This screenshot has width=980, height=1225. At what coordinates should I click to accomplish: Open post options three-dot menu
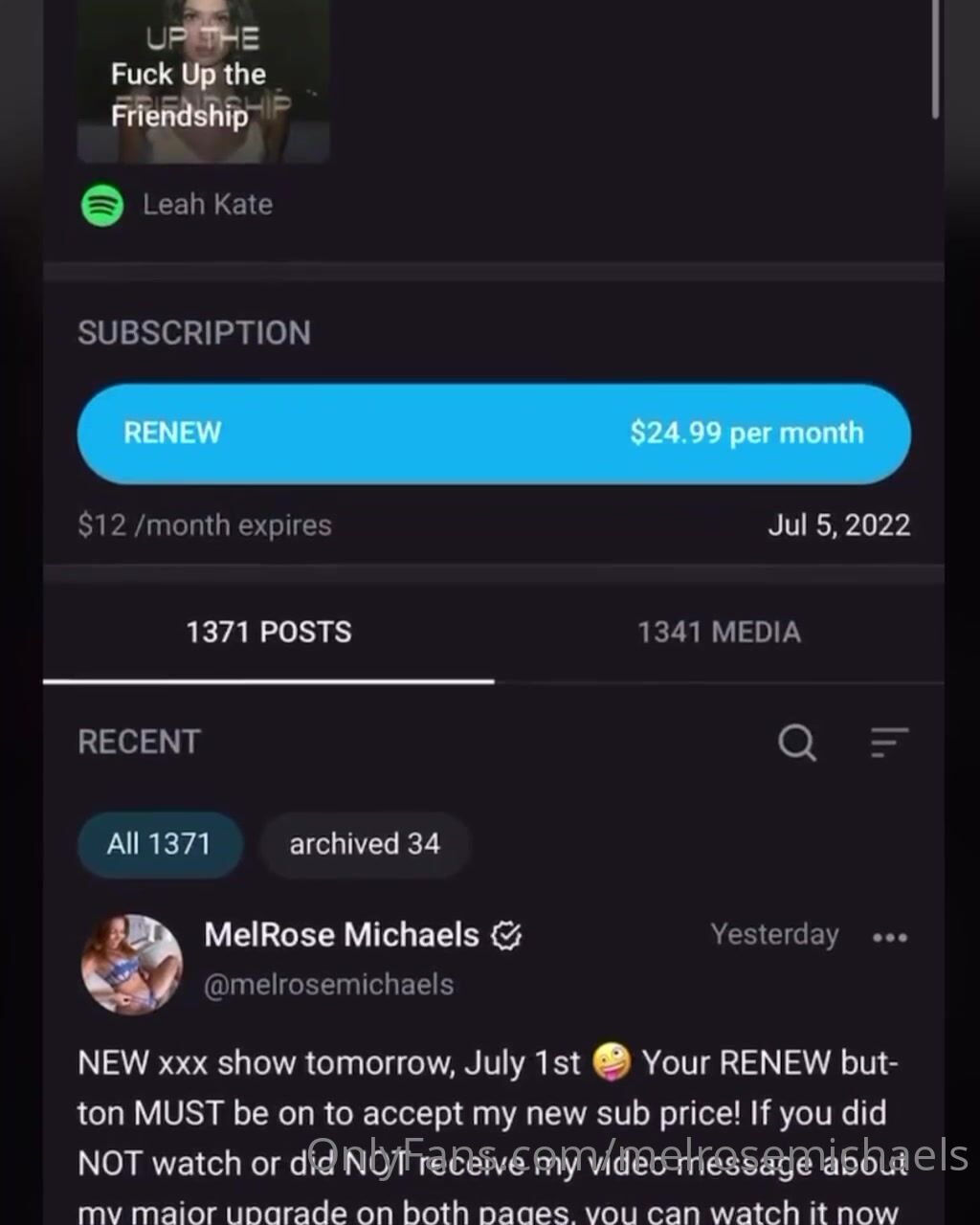click(x=889, y=937)
